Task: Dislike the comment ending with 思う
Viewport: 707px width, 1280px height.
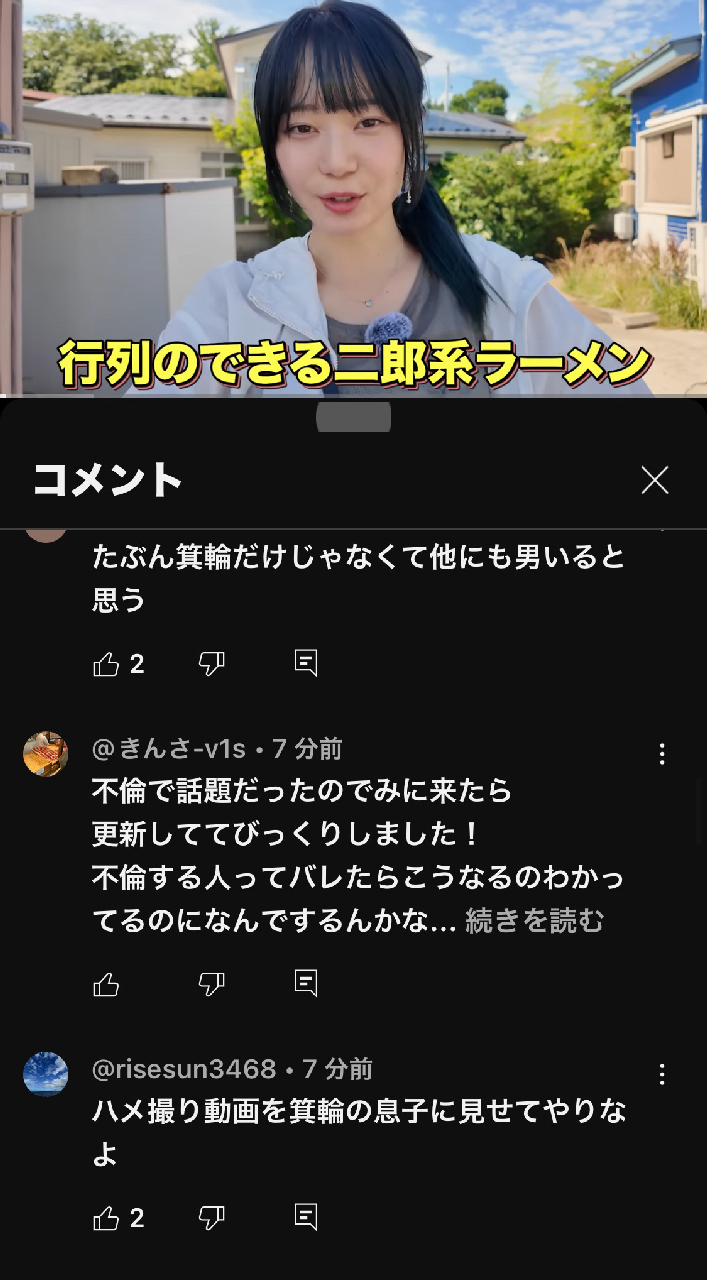Action: click(x=212, y=664)
